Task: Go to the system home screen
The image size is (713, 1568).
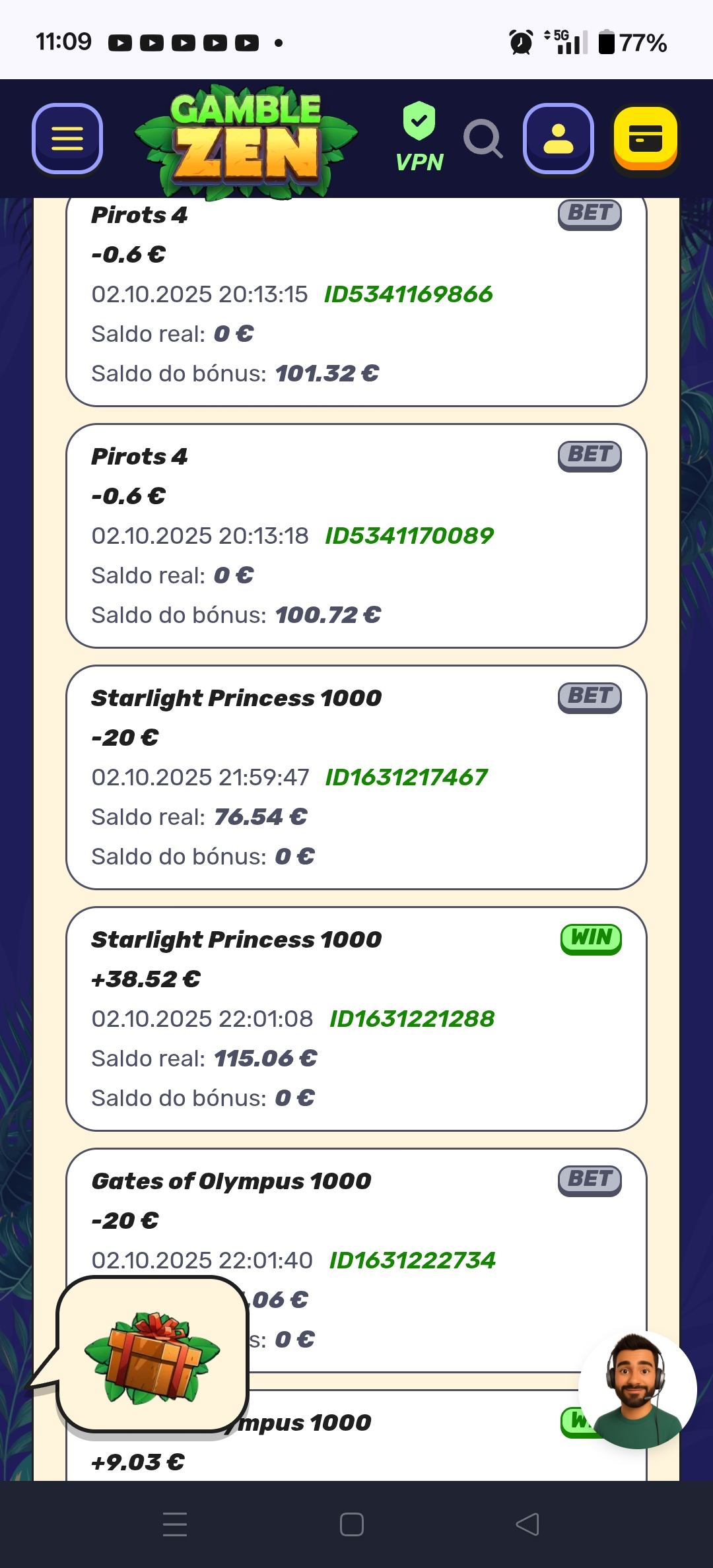Action: click(351, 1524)
